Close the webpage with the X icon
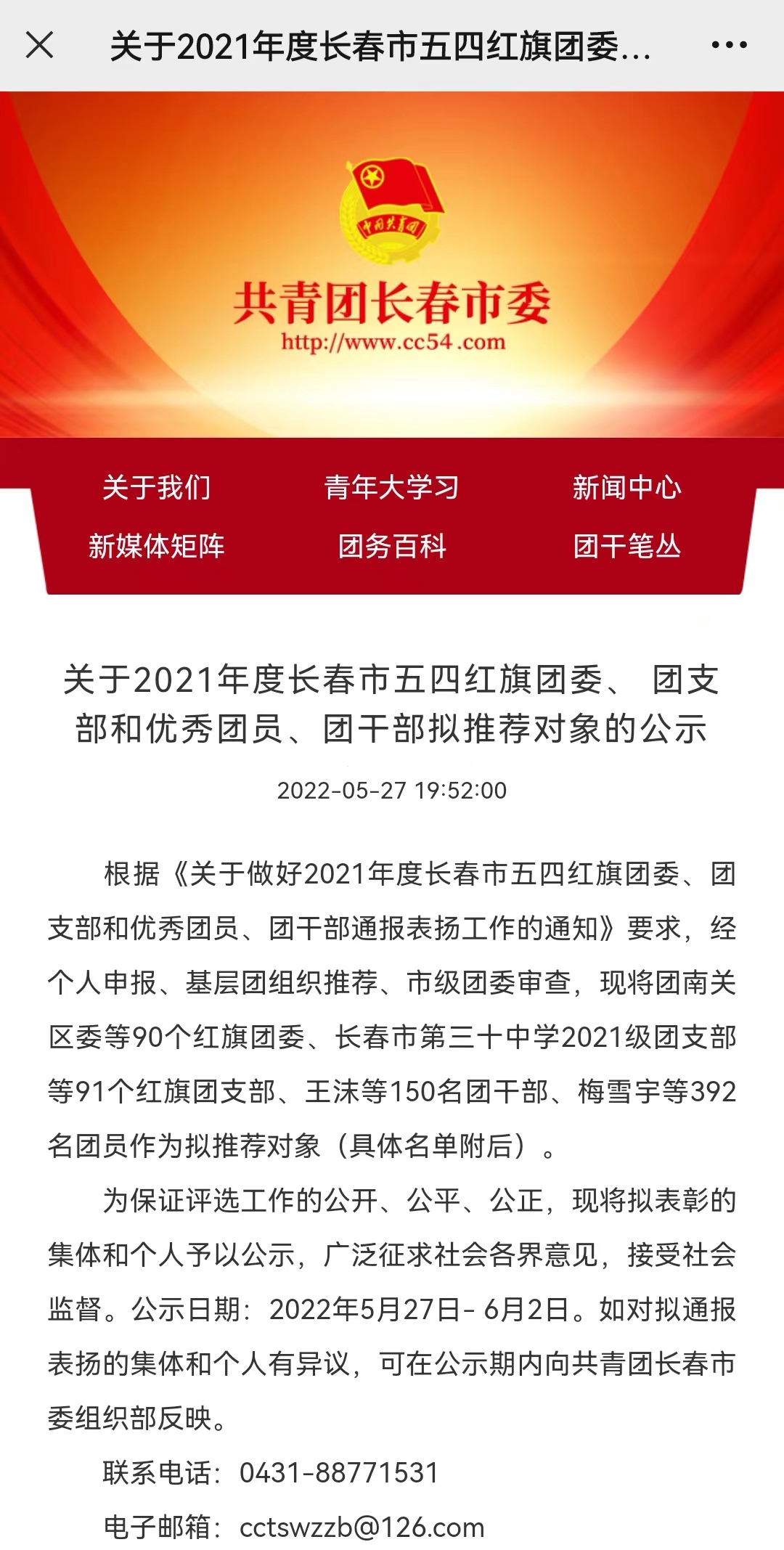Screen dimensions: 784x1550 point(39,45)
